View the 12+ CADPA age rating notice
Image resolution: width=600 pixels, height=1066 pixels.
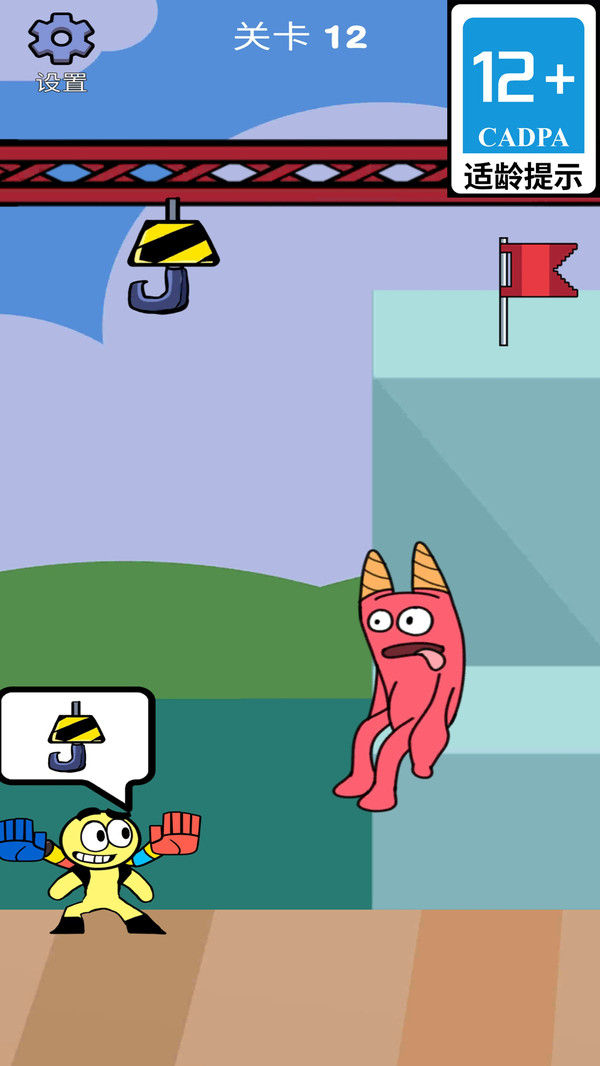(x=523, y=98)
